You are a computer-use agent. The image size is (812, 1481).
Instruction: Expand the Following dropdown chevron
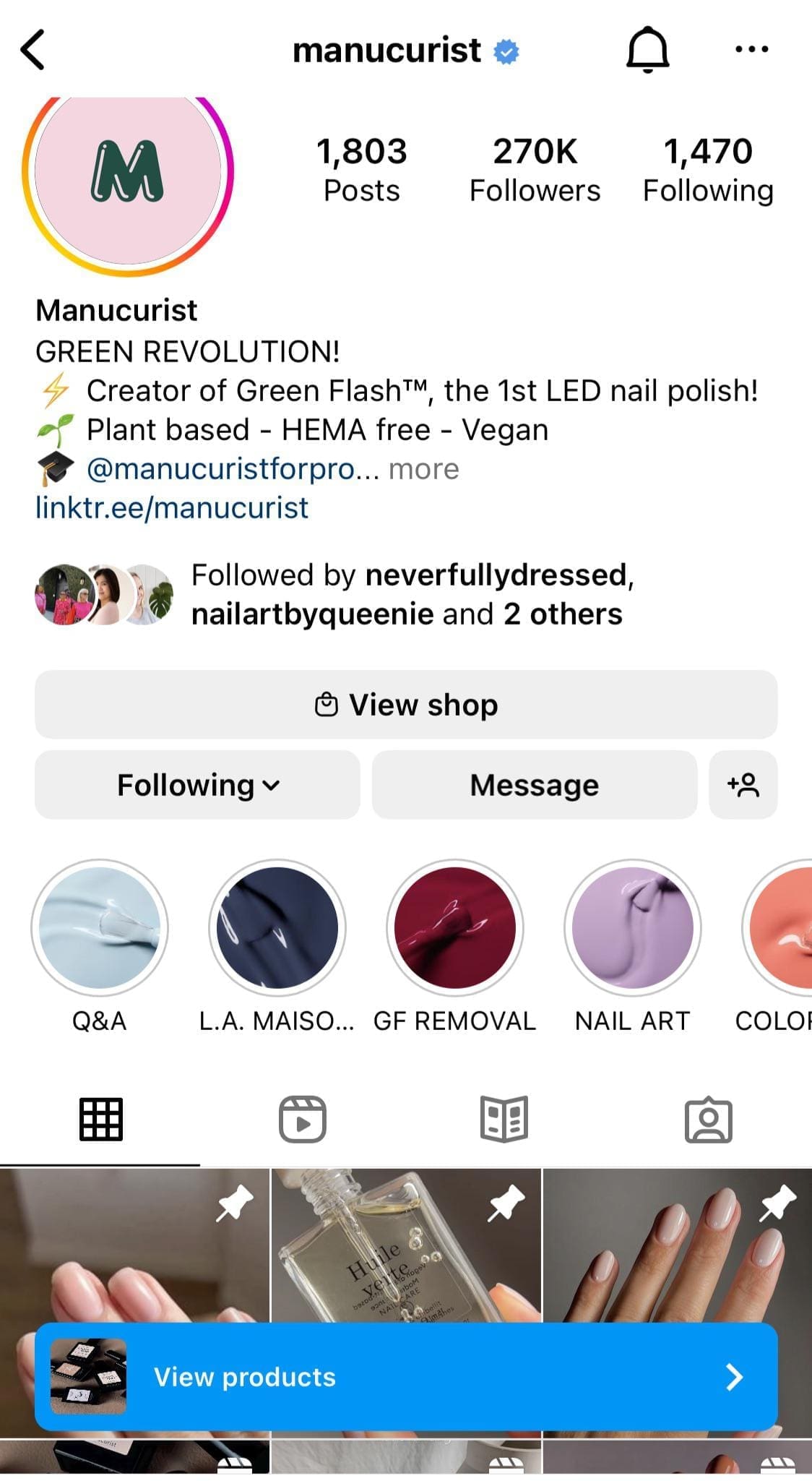coord(270,787)
